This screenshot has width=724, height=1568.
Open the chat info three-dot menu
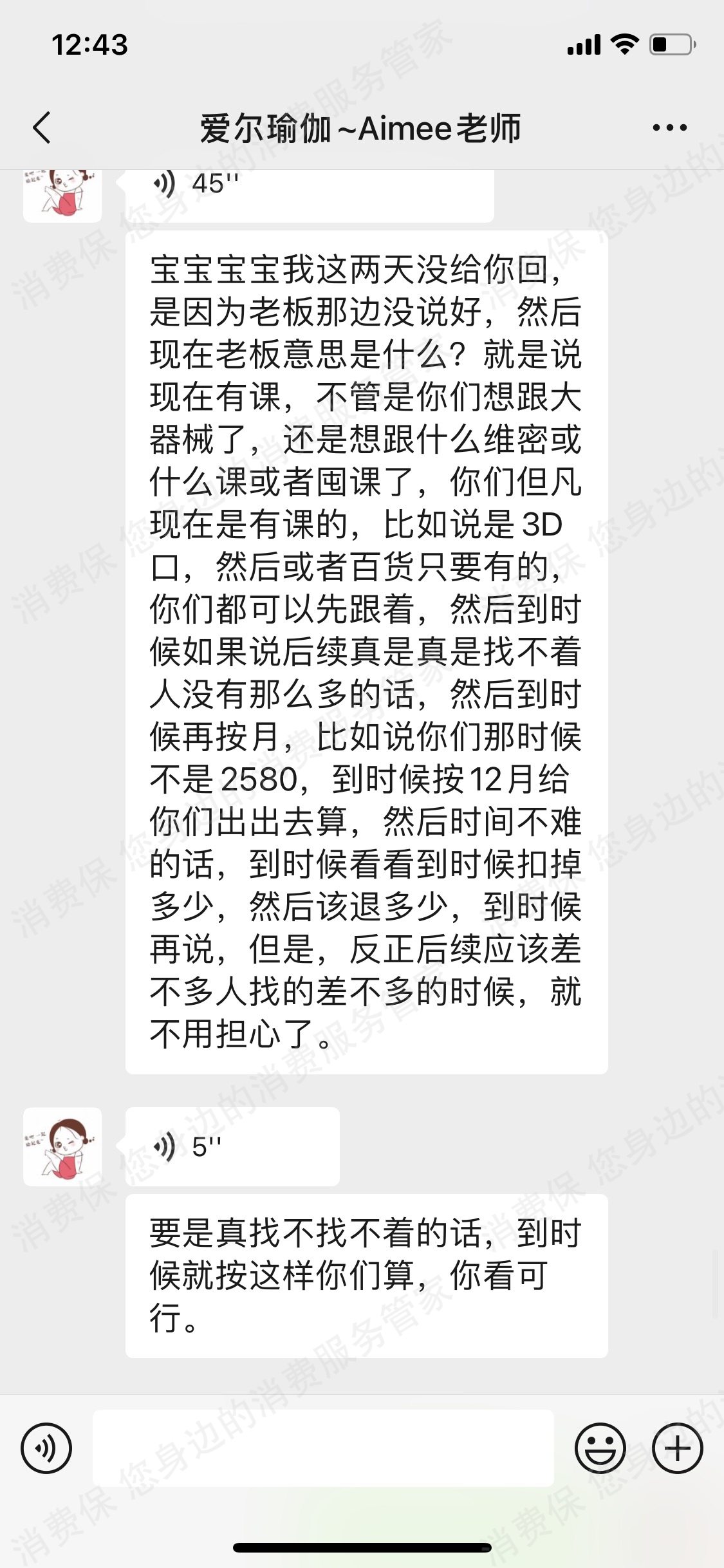(669, 127)
